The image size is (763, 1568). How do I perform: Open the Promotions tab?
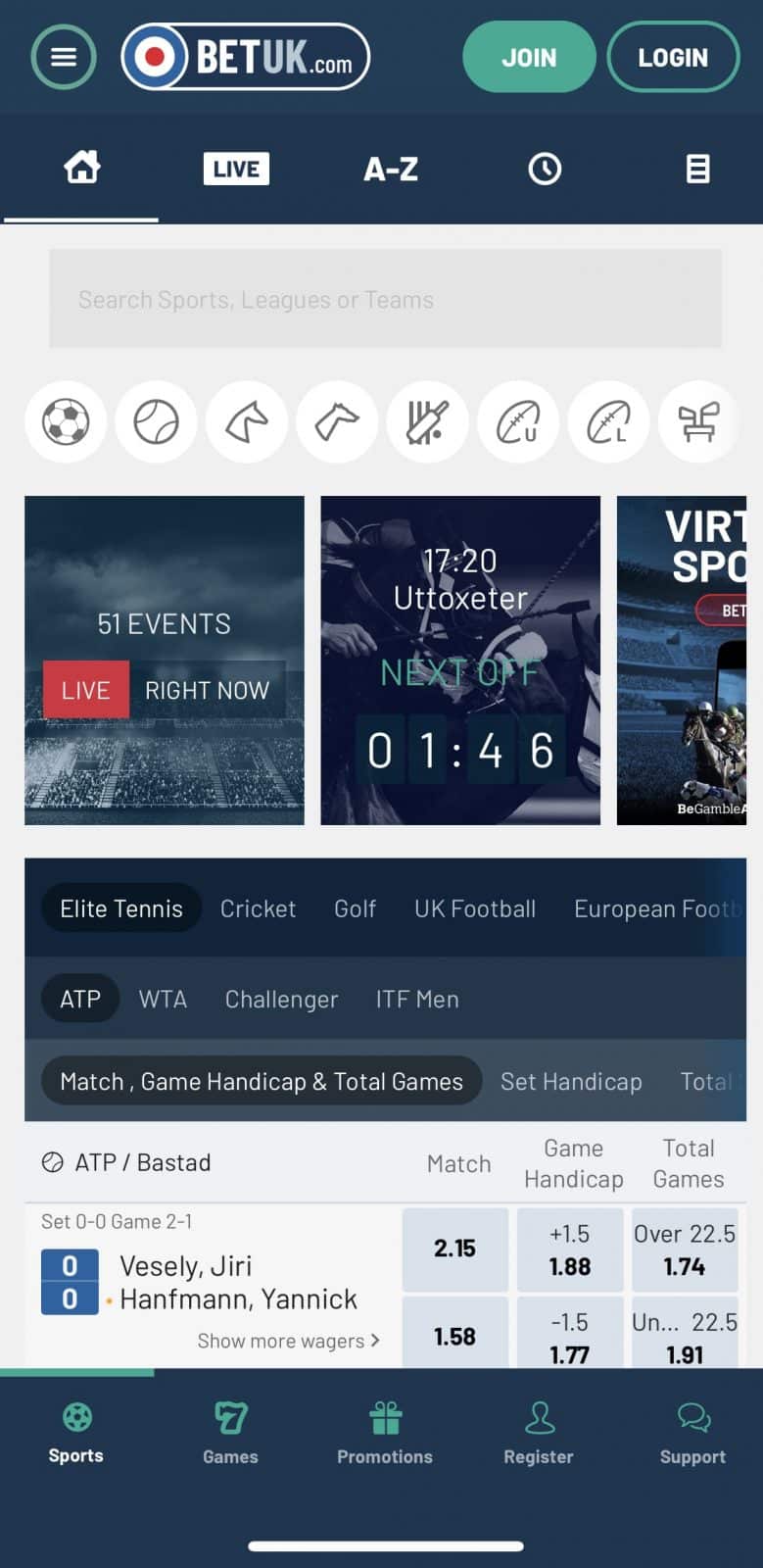tap(385, 1432)
